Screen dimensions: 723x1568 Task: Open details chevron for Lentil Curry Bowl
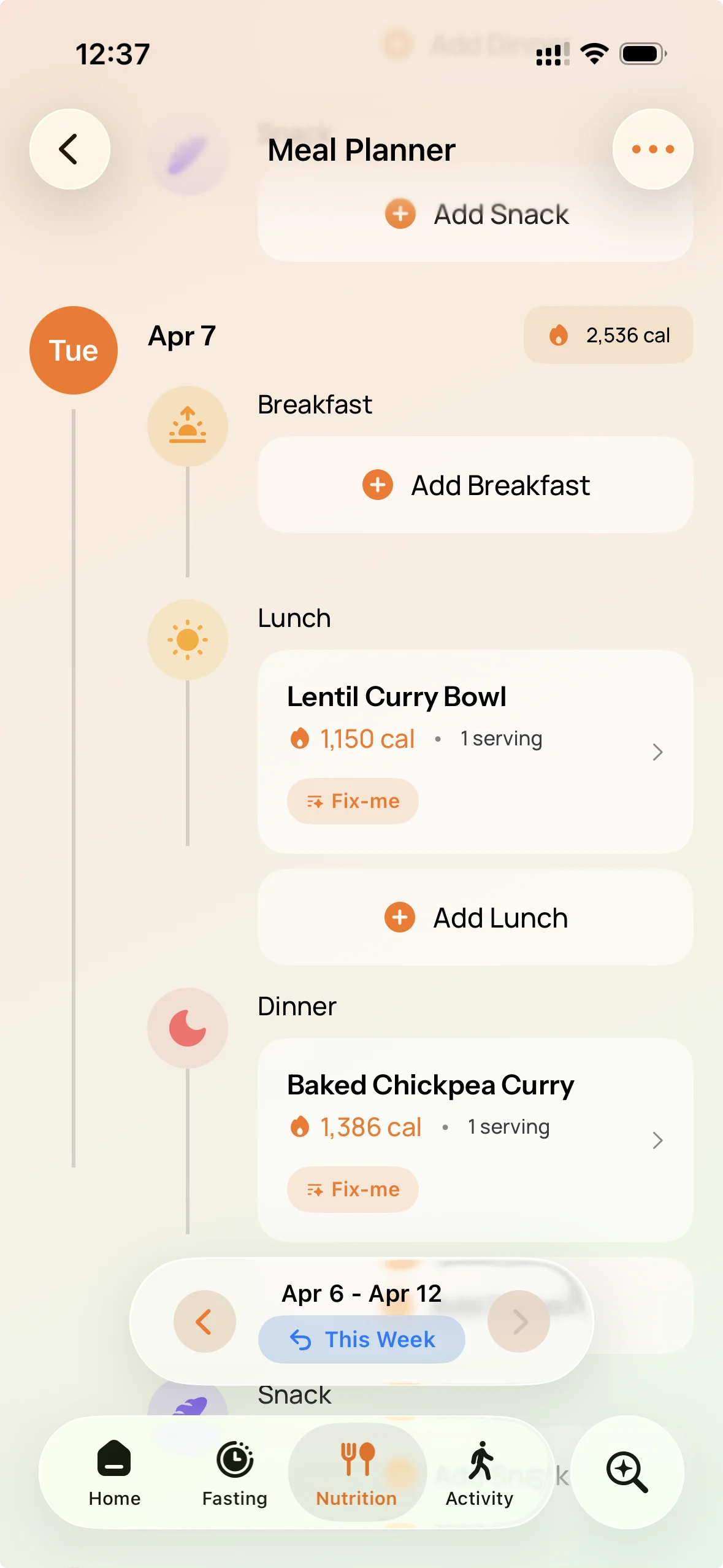(657, 752)
